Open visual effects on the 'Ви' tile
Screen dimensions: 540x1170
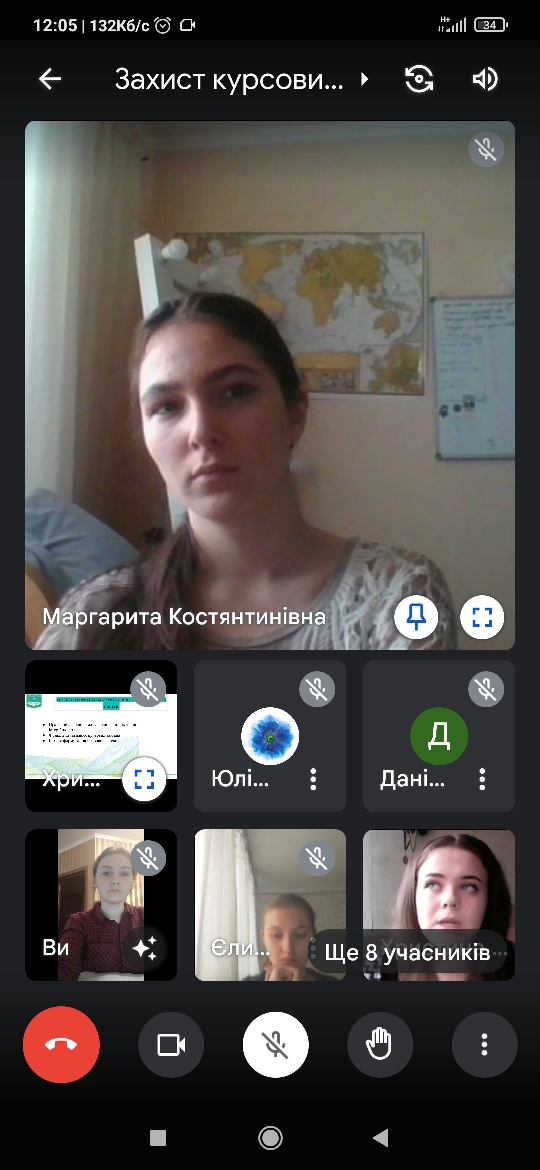pyautogui.click(x=145, y=948)
